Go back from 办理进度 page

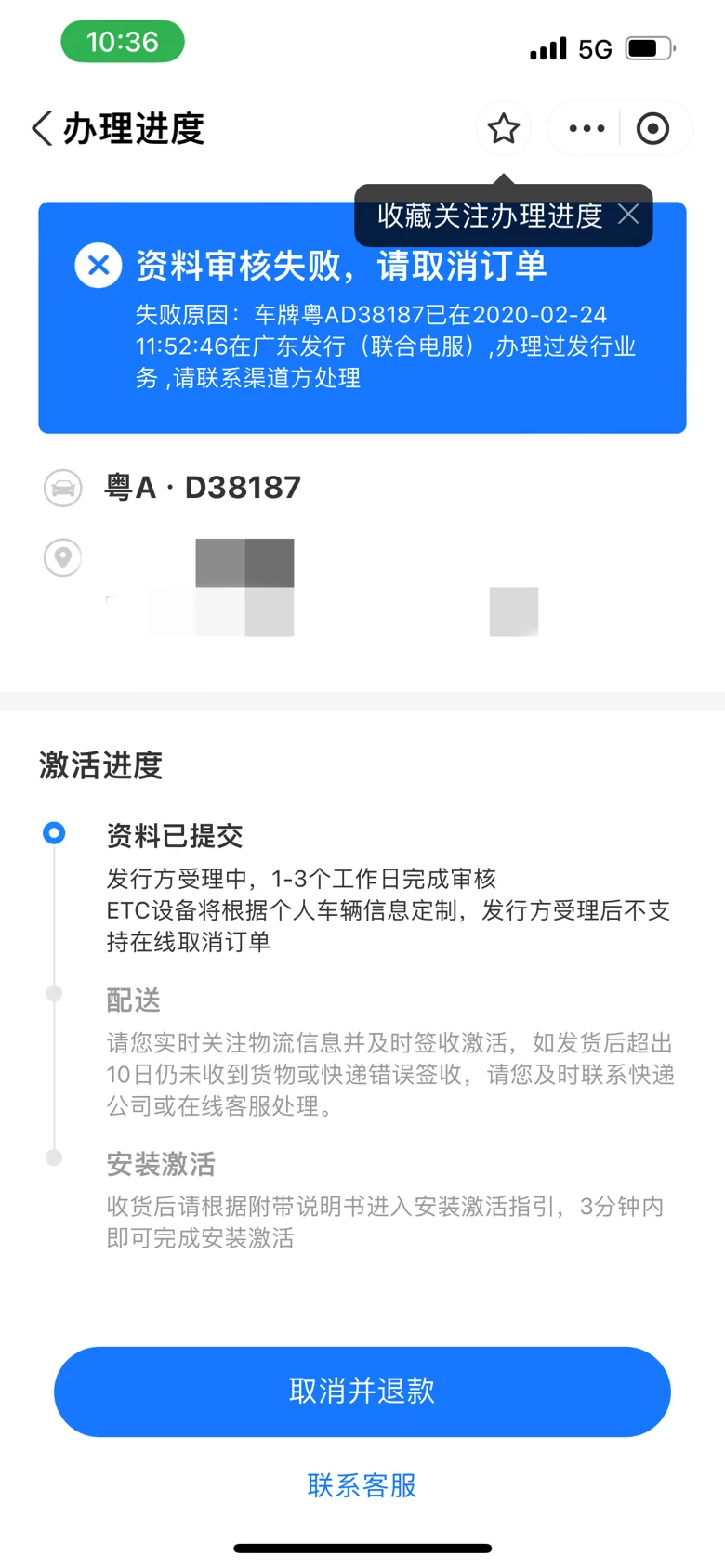tap(41, 128)
